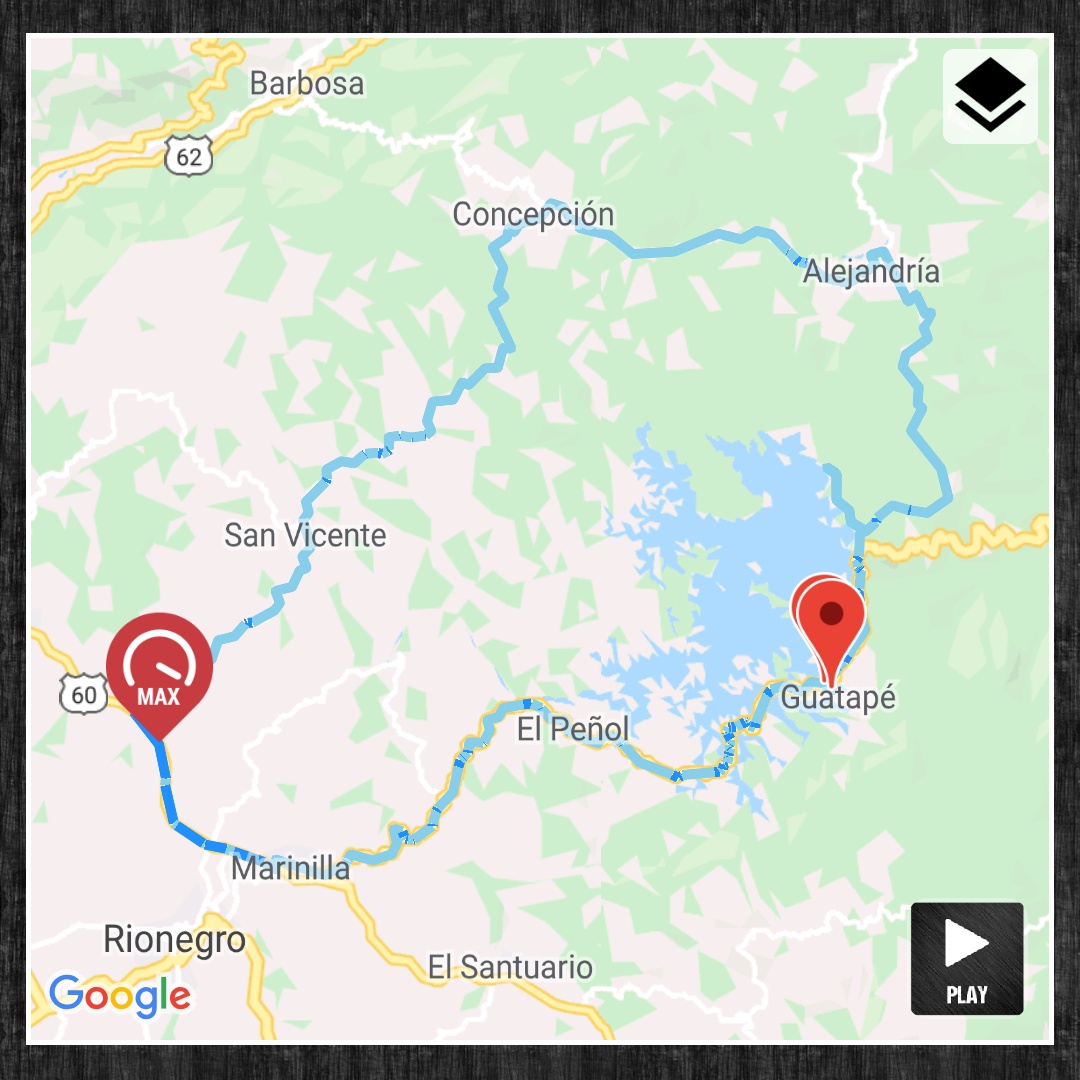Play the route animation
Viewport: 1080px width, 1080px height.
(x=966, y=958)
